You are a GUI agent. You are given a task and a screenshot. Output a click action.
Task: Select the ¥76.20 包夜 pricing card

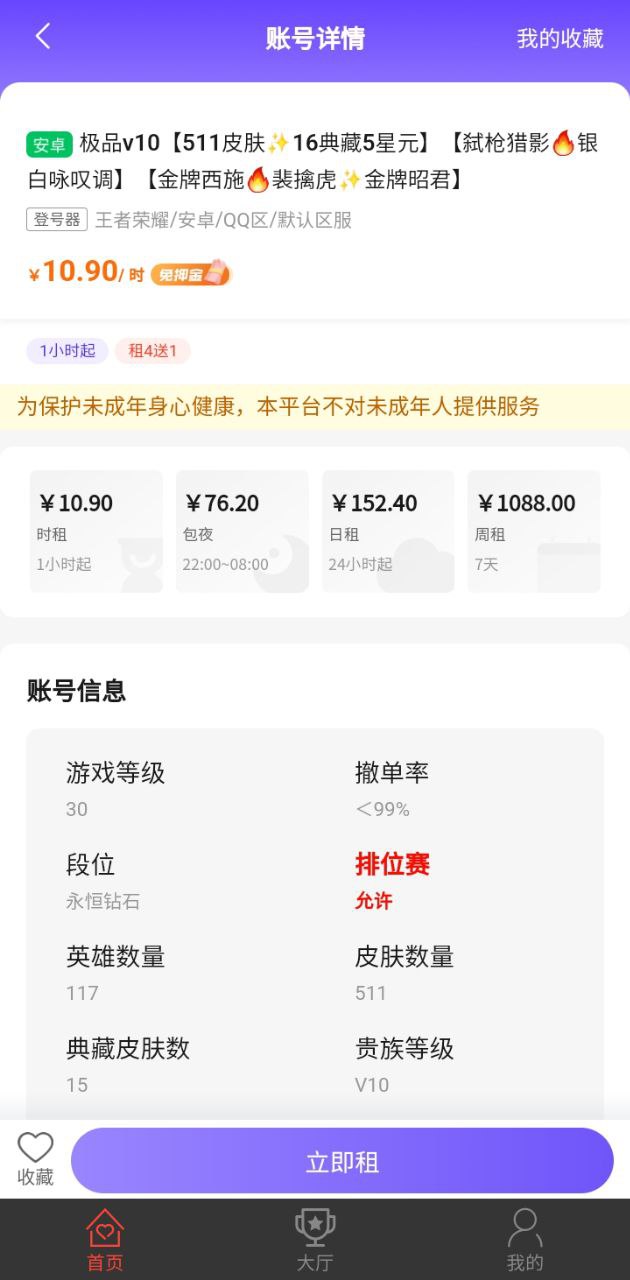(242, 532)
